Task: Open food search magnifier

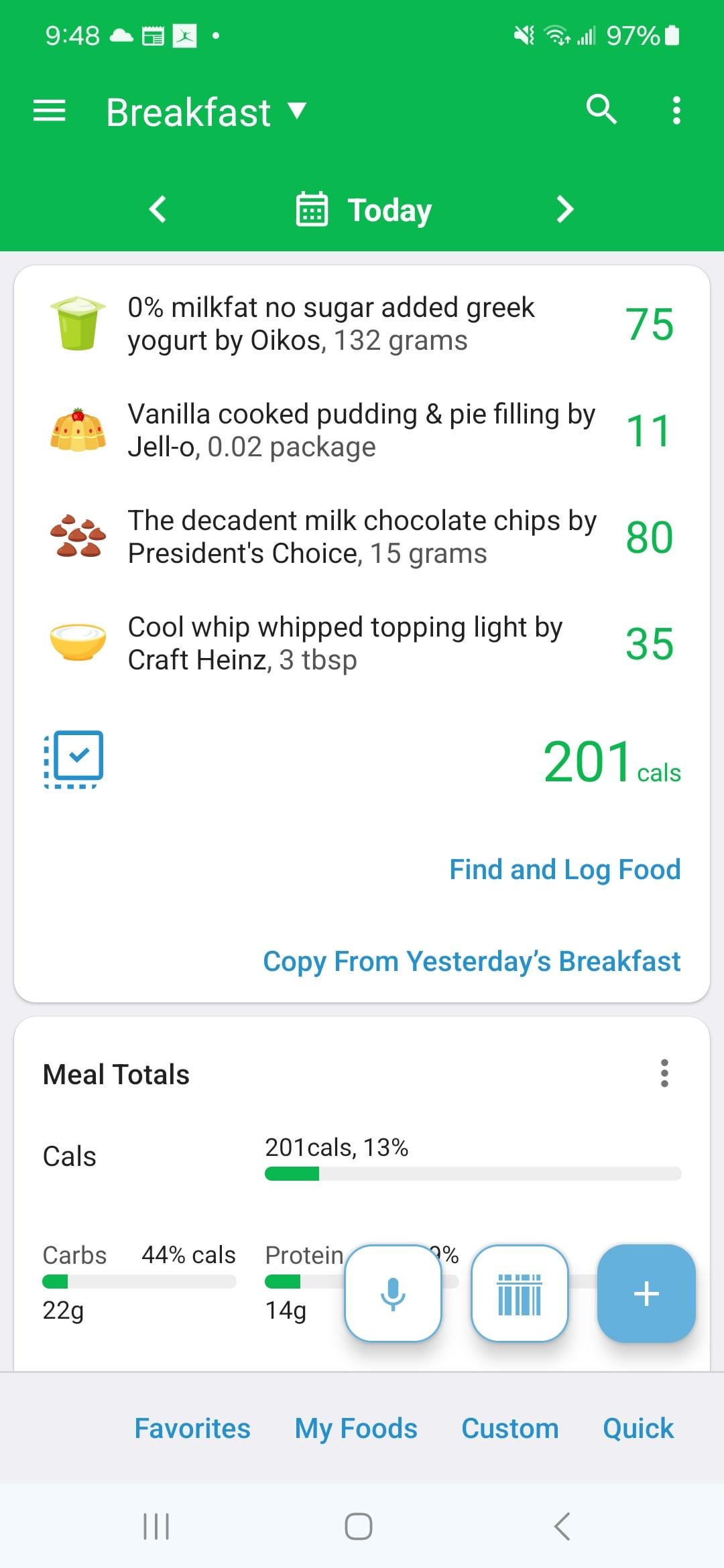Action: pyautogui.click(x=601, y=109)
